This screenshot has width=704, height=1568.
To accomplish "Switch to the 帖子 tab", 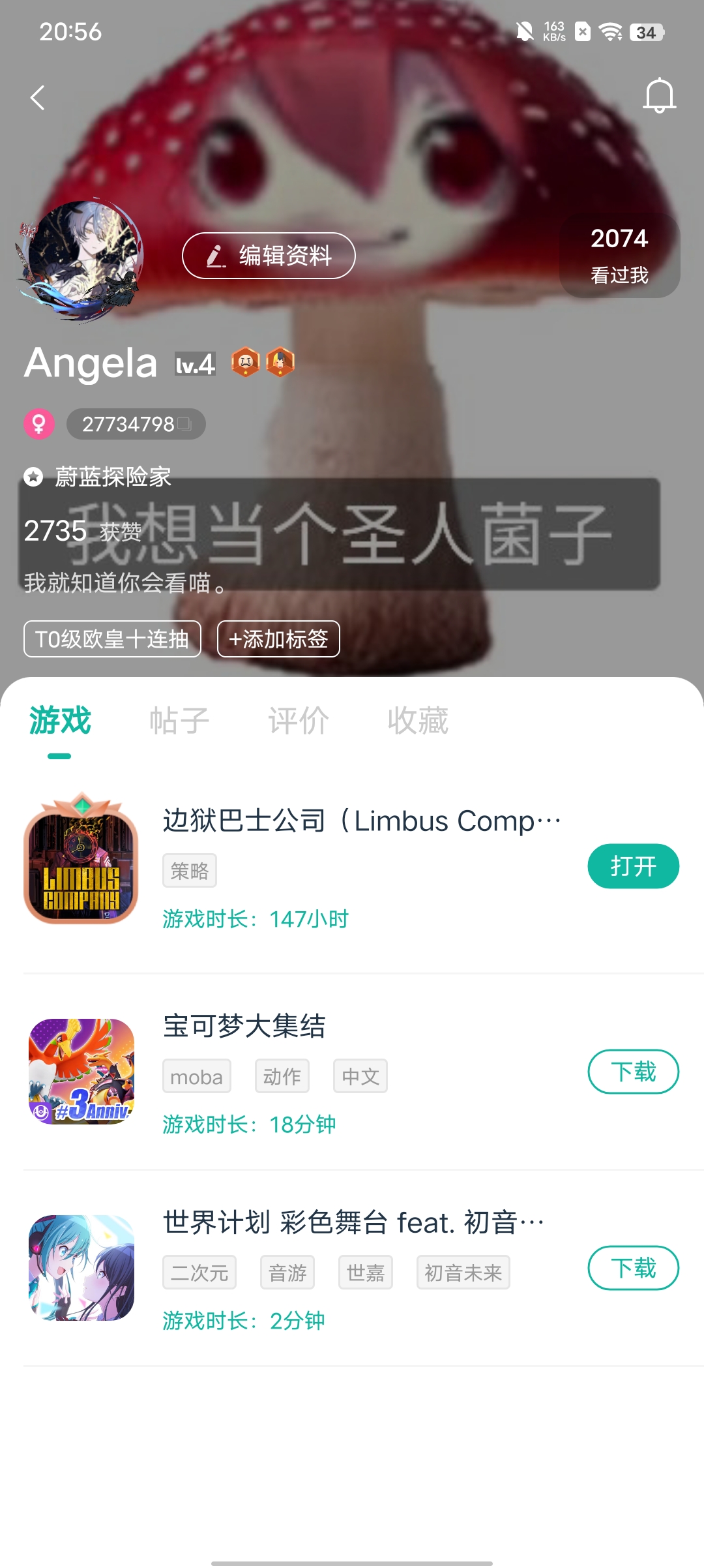I will click(179, 721).
